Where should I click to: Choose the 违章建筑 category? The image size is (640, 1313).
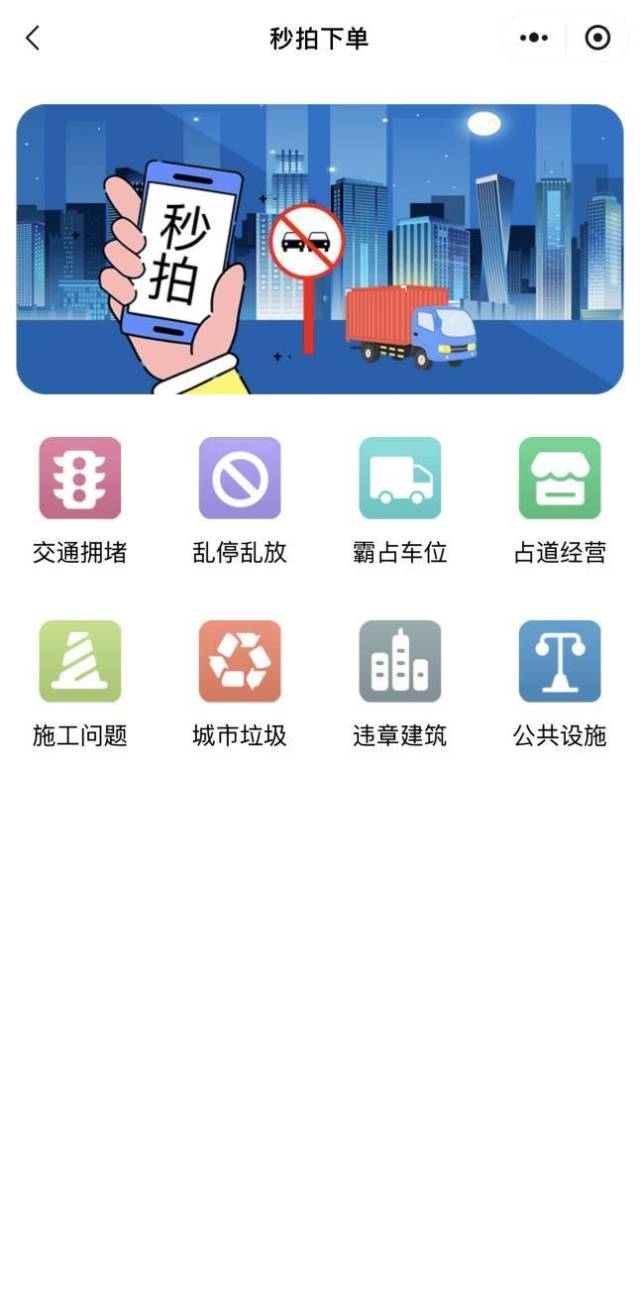400,661
